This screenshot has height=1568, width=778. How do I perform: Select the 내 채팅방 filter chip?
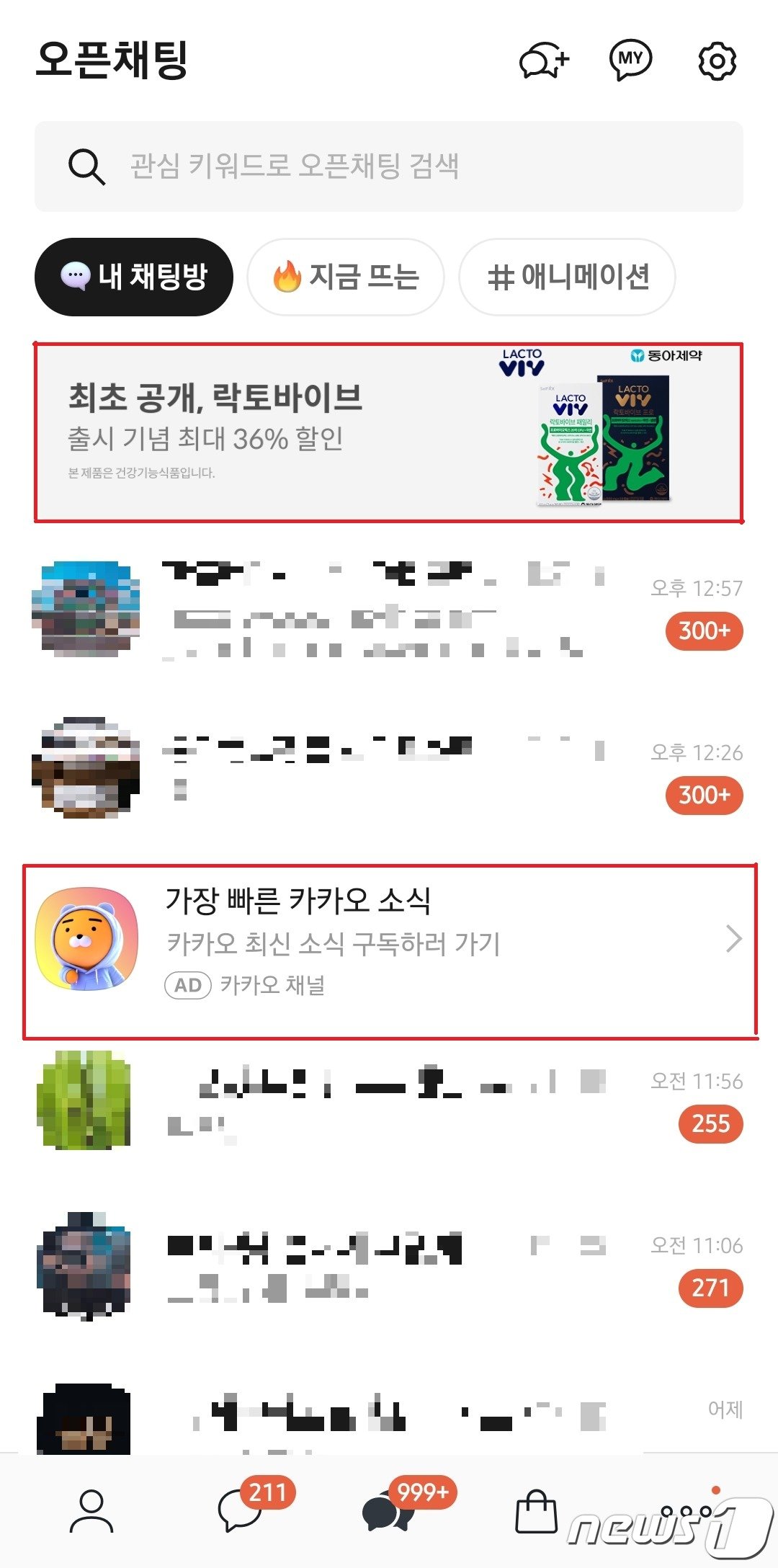click(x=135, y=277)
